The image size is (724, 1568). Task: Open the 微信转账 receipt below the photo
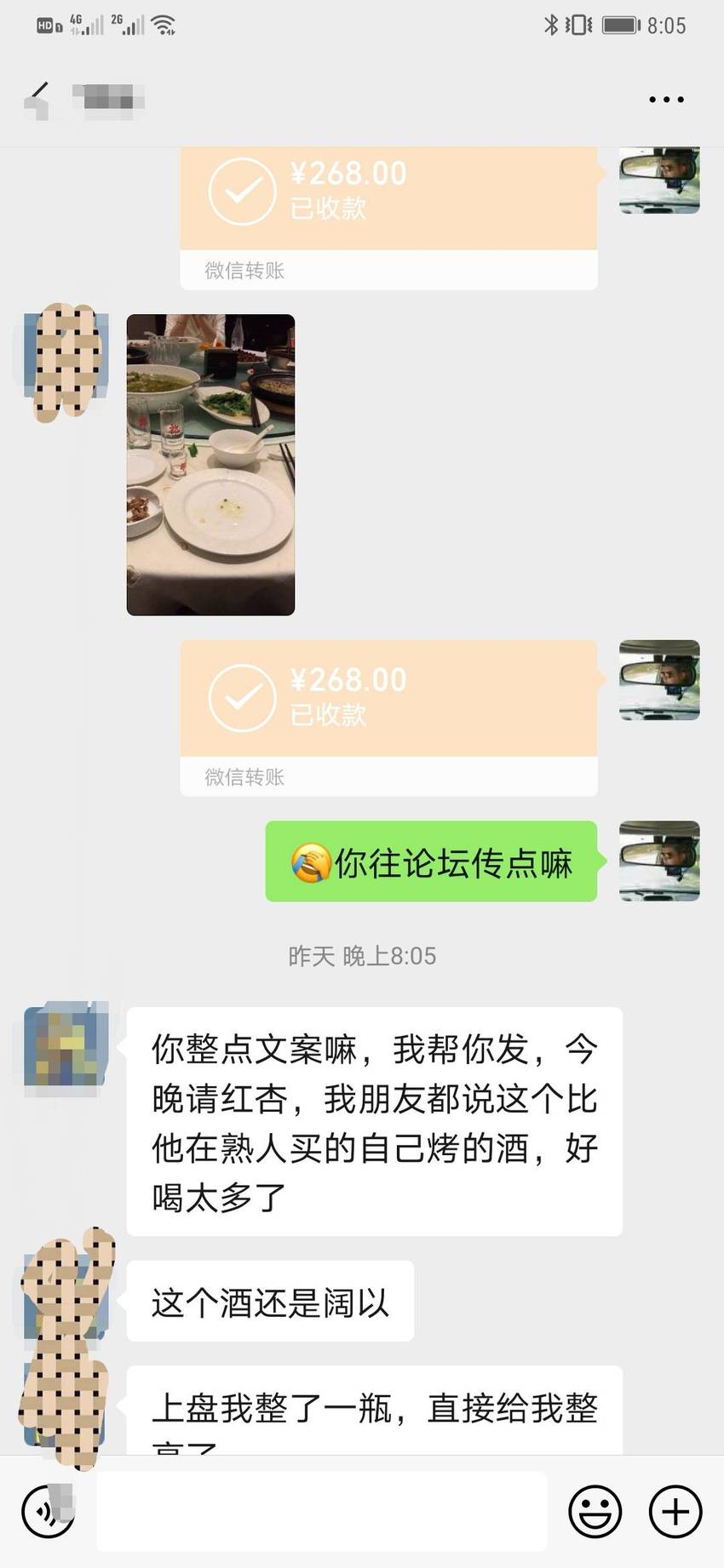click(x=388, y=718)
